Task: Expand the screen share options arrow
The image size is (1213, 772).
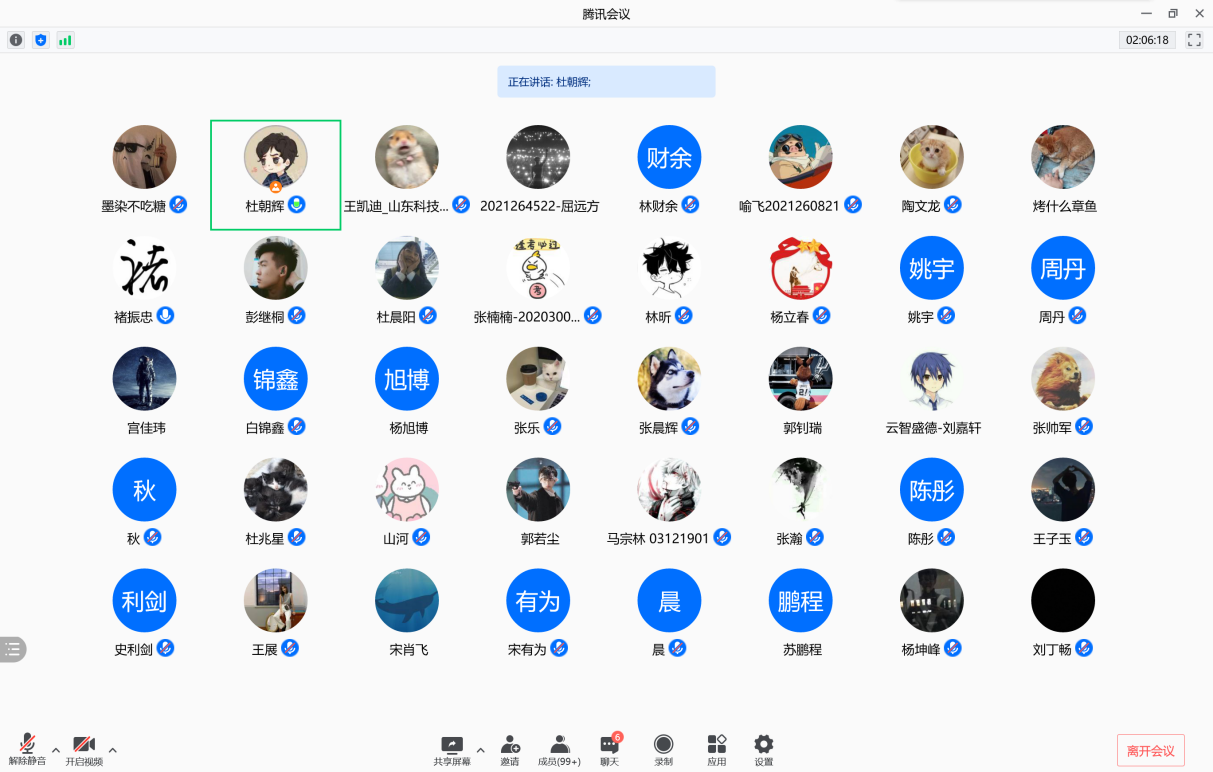Action: 481,749
